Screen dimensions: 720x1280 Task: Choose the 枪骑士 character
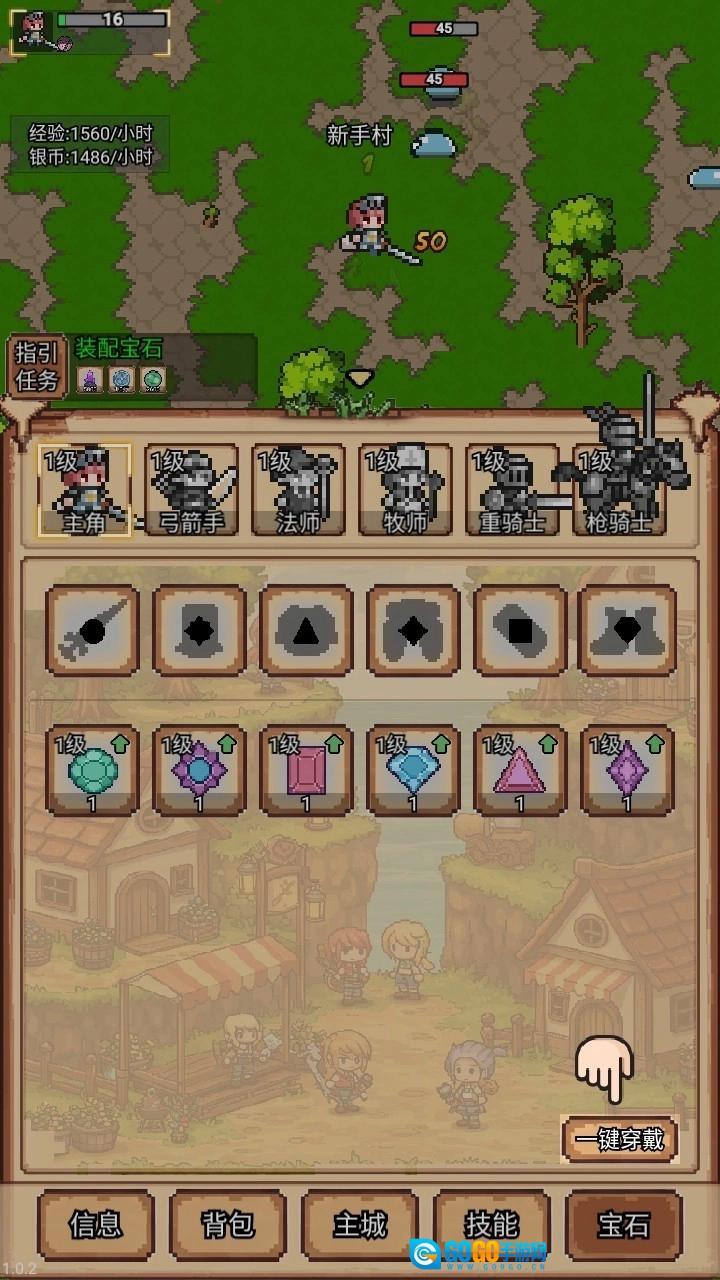(620, 490)
